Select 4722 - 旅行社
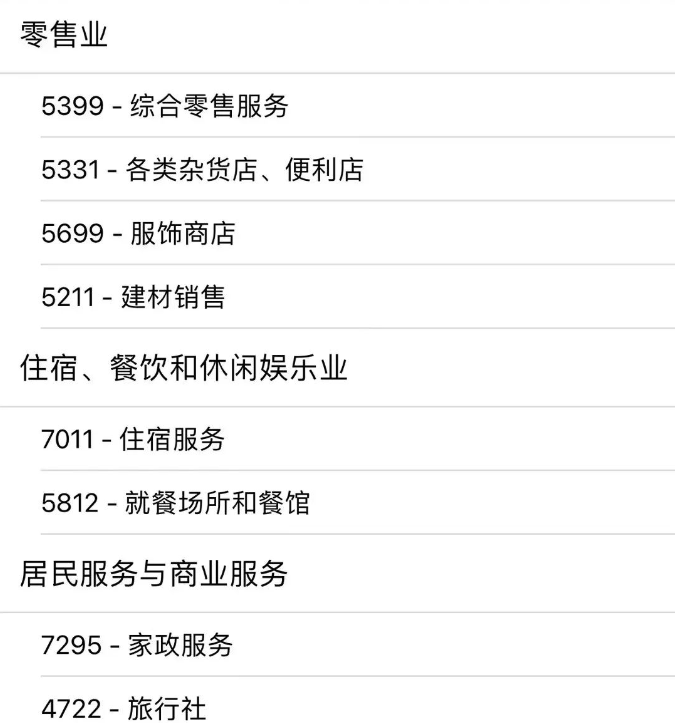The height and width of the screenshot is (723, 692). pos(124,708)
